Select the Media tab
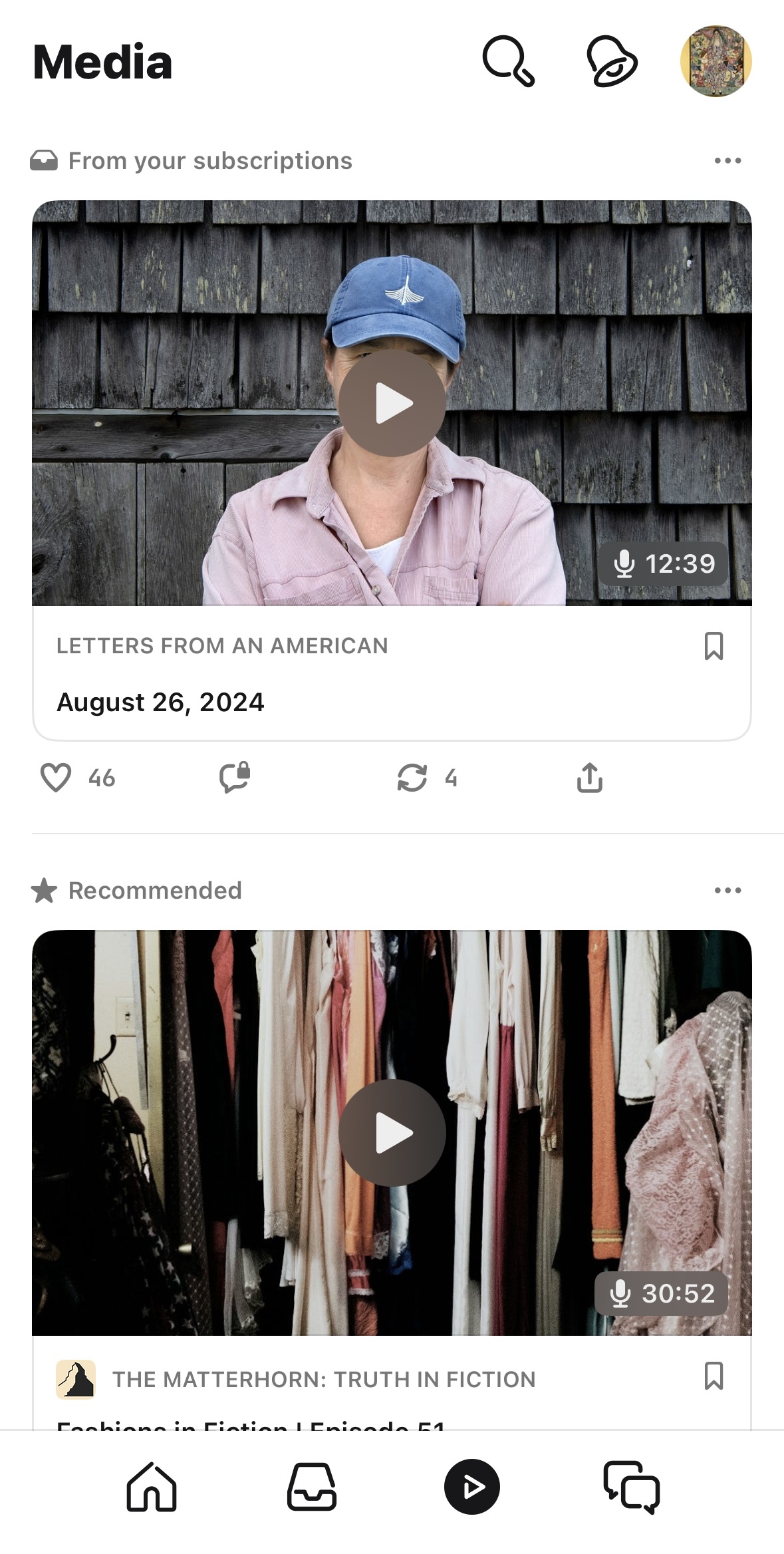Screen dimensions: 784x1554 tap(472, 1487)
